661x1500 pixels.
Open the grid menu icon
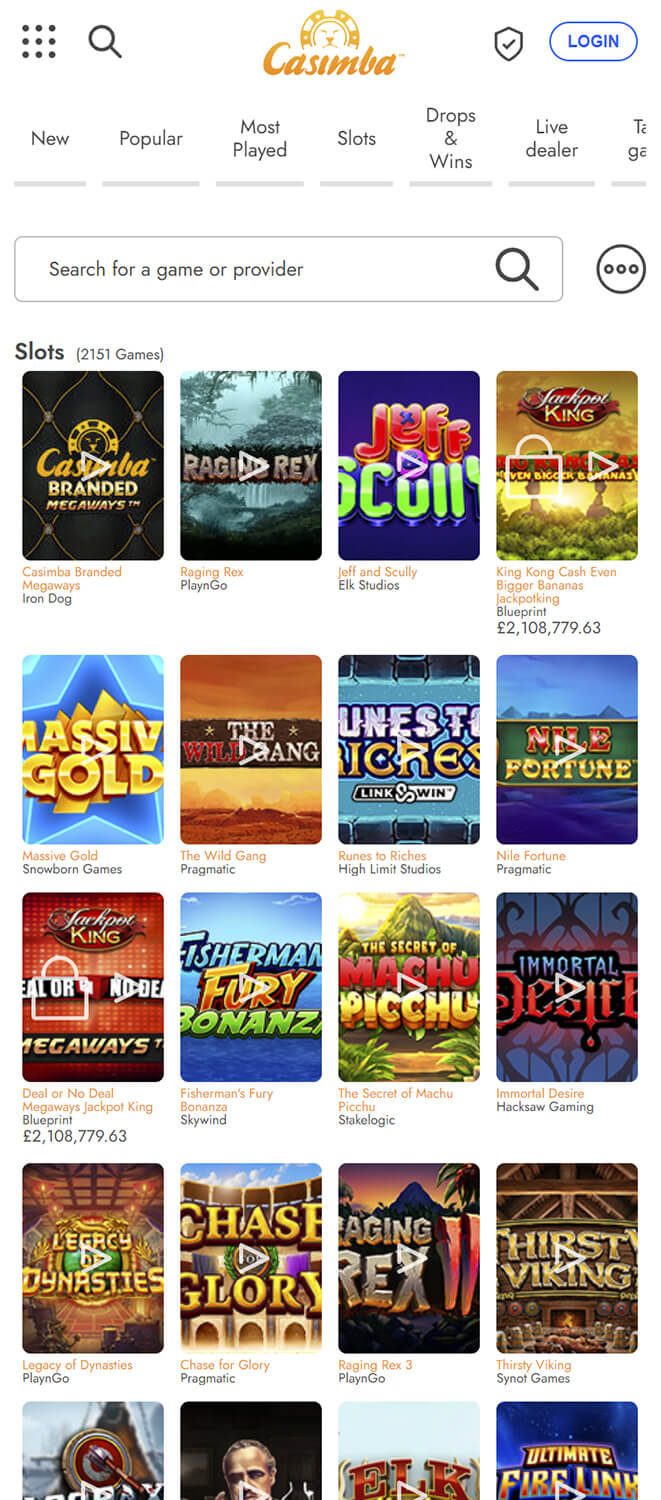point(39,41)
